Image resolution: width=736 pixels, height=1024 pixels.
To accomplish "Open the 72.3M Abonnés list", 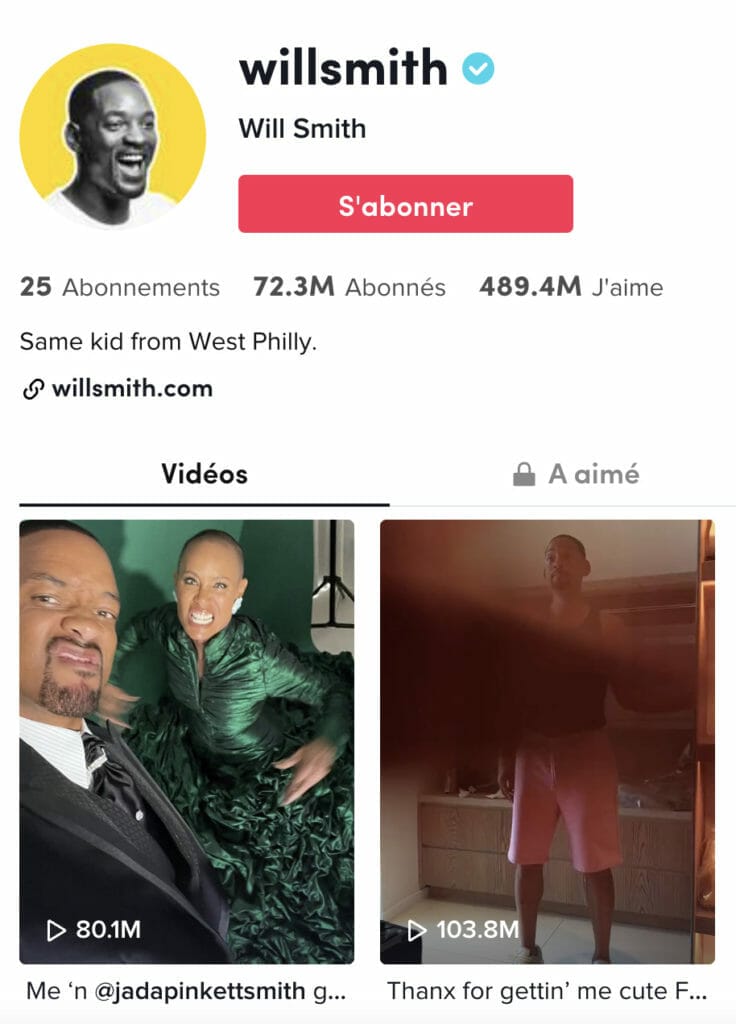I will tap(350, 287).
